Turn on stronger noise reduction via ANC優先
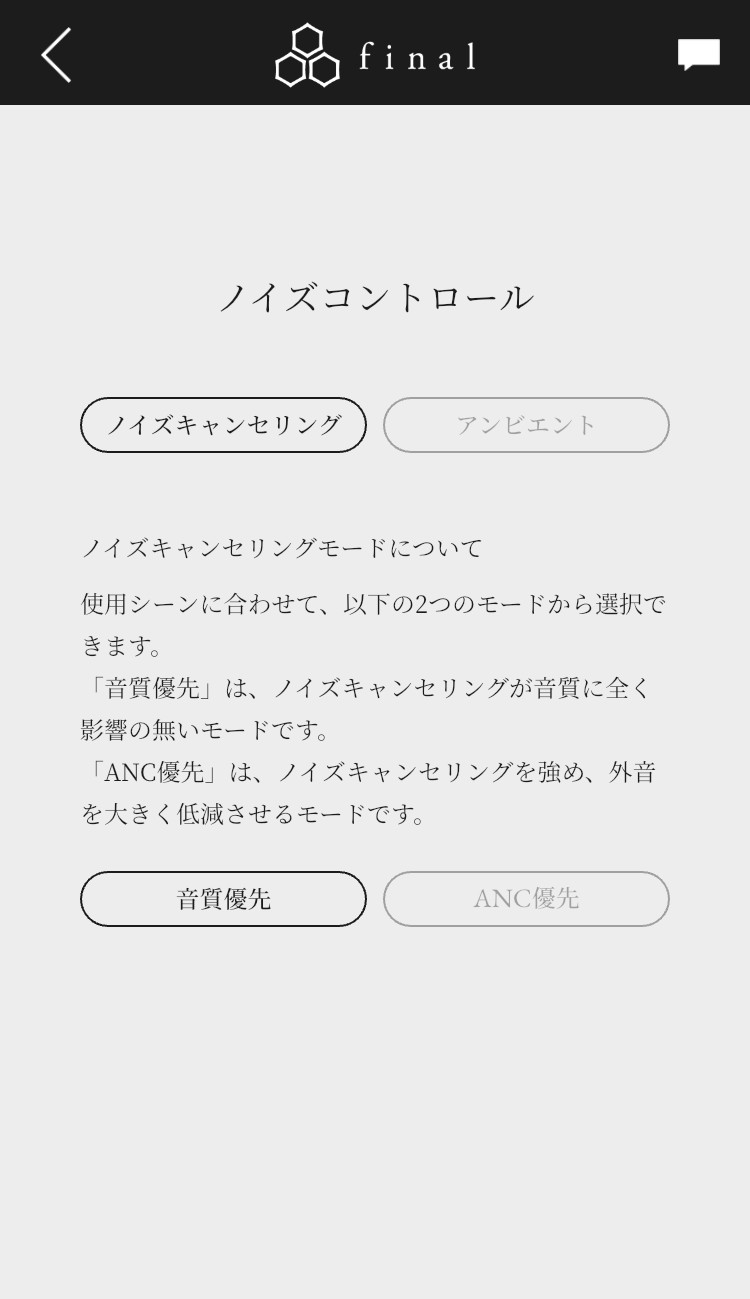The width and height of the screenshot is (750, 1299). coord(526,898)
